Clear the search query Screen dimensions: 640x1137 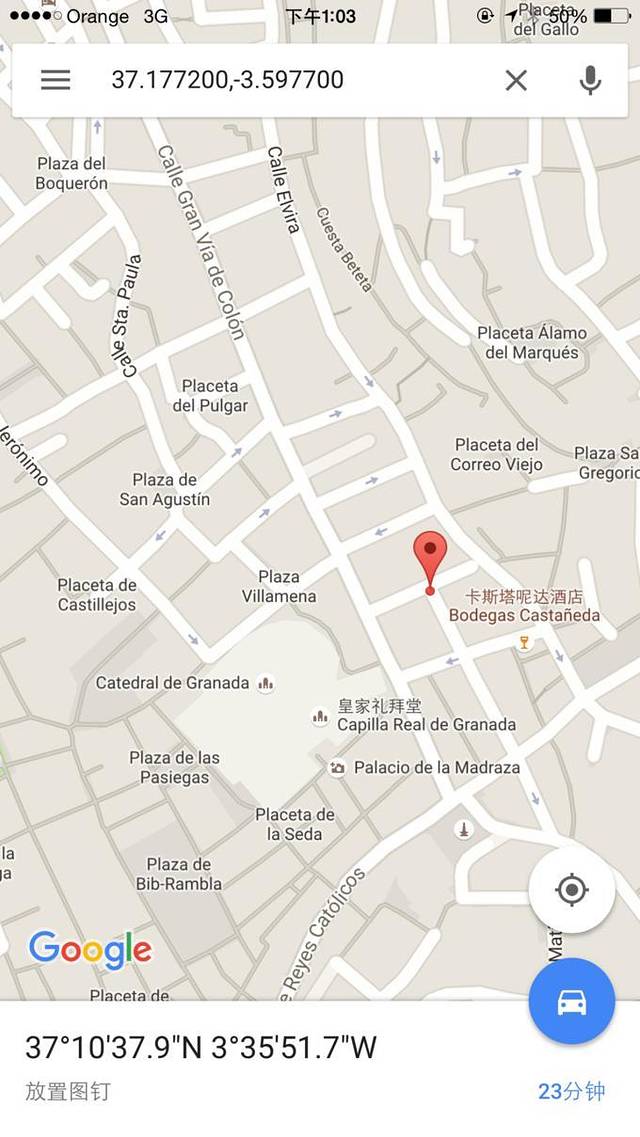(516, 80)
